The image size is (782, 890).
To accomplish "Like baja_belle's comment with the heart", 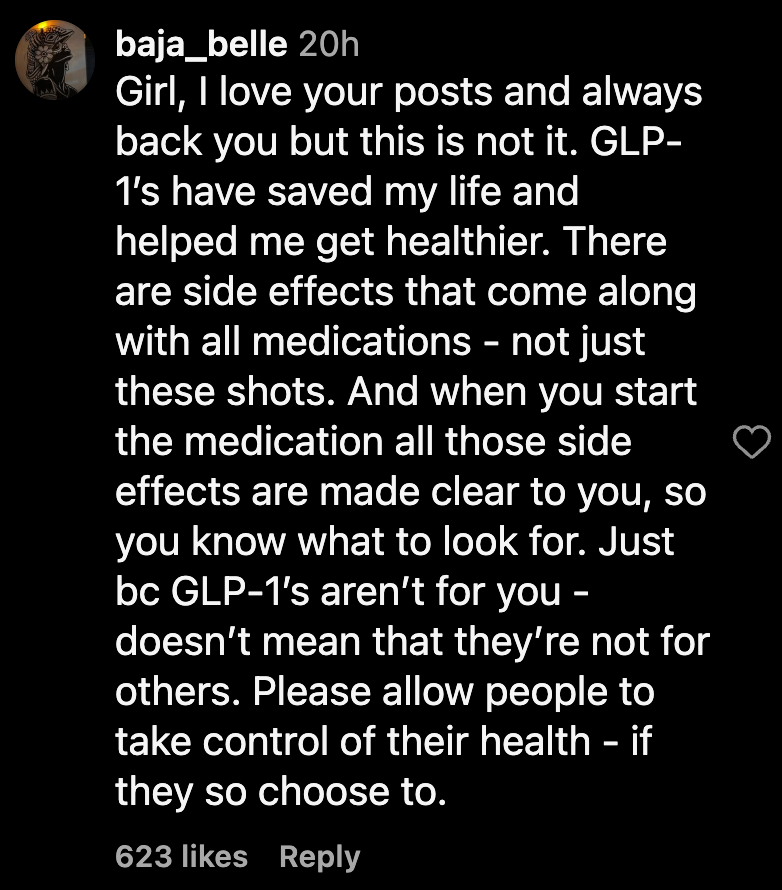I will [753, 441].
